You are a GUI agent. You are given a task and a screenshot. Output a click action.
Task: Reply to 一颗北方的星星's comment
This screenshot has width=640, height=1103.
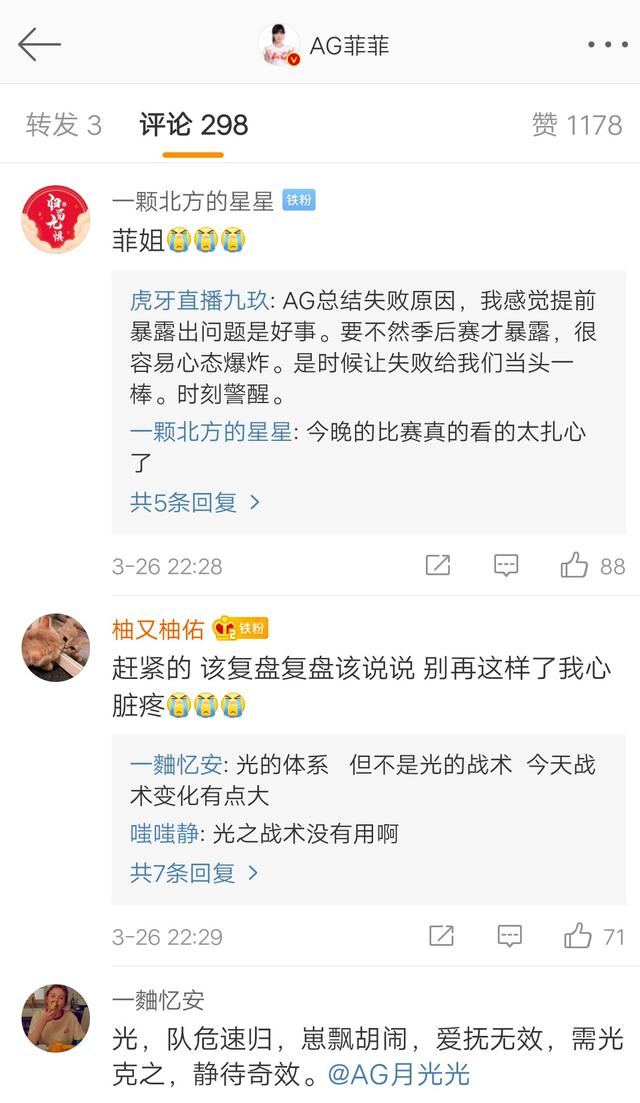click(x=506, y=565)
